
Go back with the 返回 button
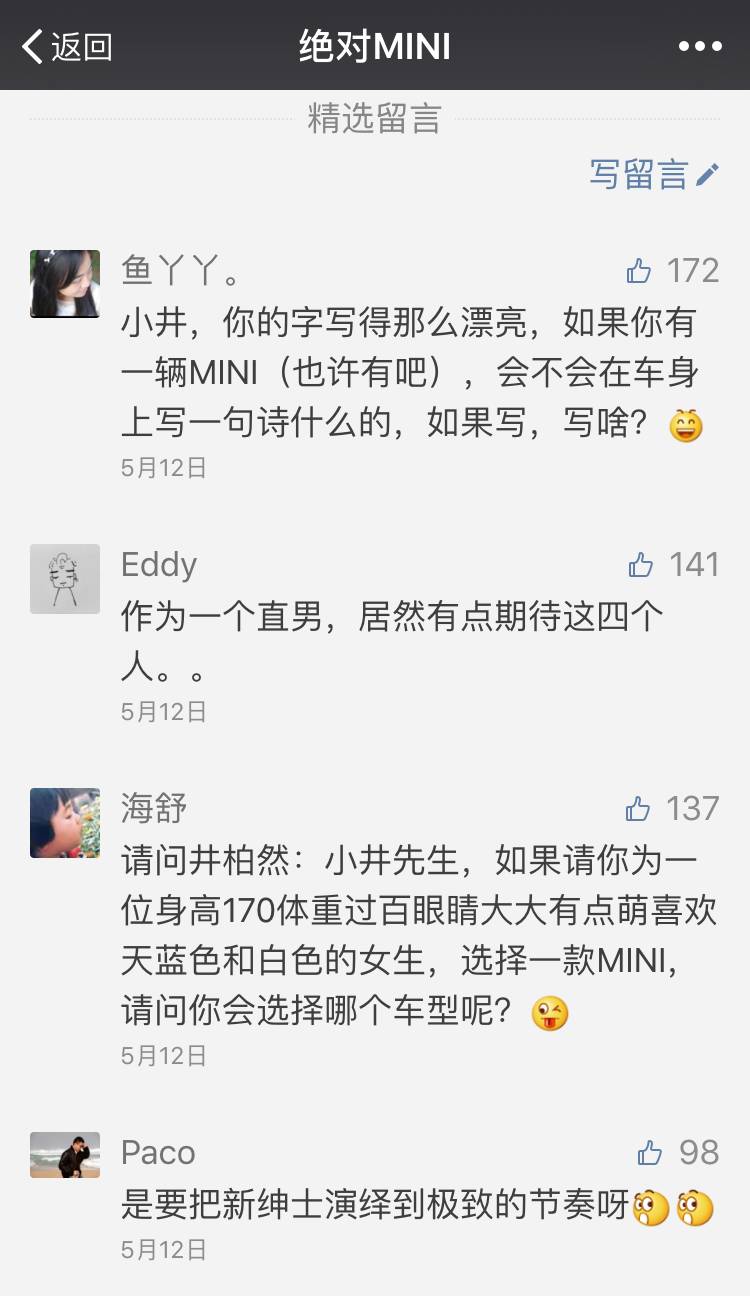(x=68, y=46)
